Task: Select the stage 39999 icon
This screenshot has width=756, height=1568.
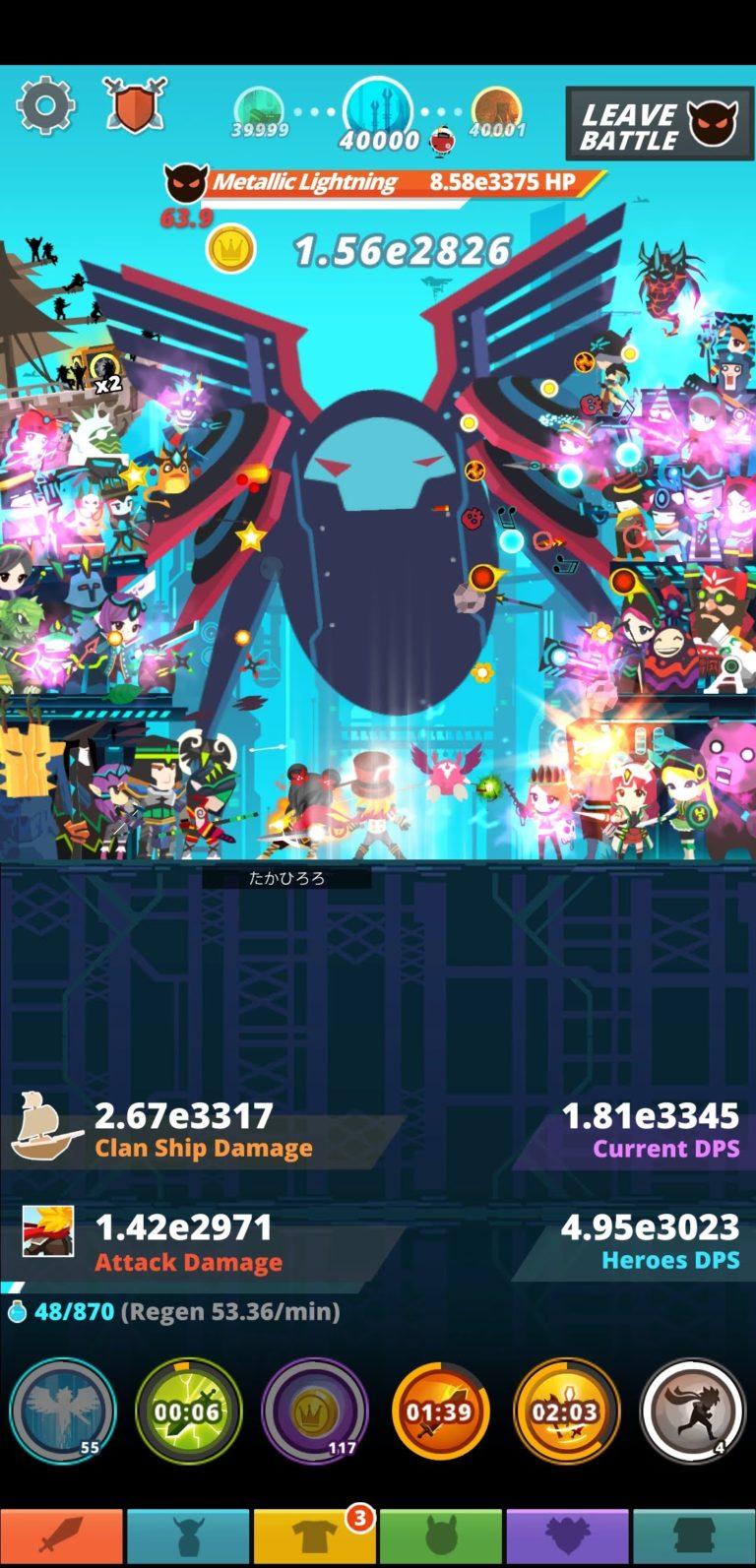Action: [x=259, y=110]
